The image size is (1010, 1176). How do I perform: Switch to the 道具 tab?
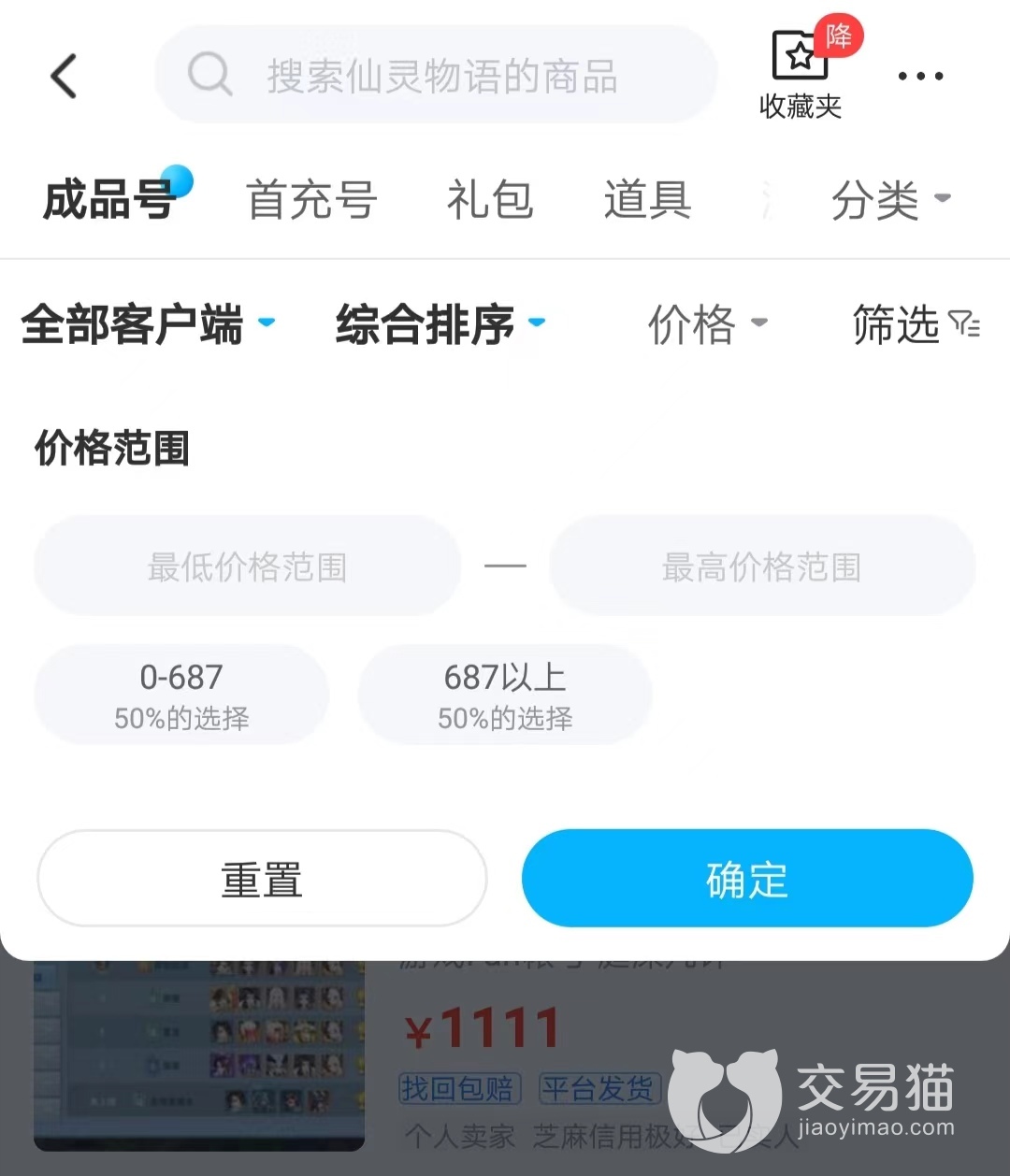(647, 200)
